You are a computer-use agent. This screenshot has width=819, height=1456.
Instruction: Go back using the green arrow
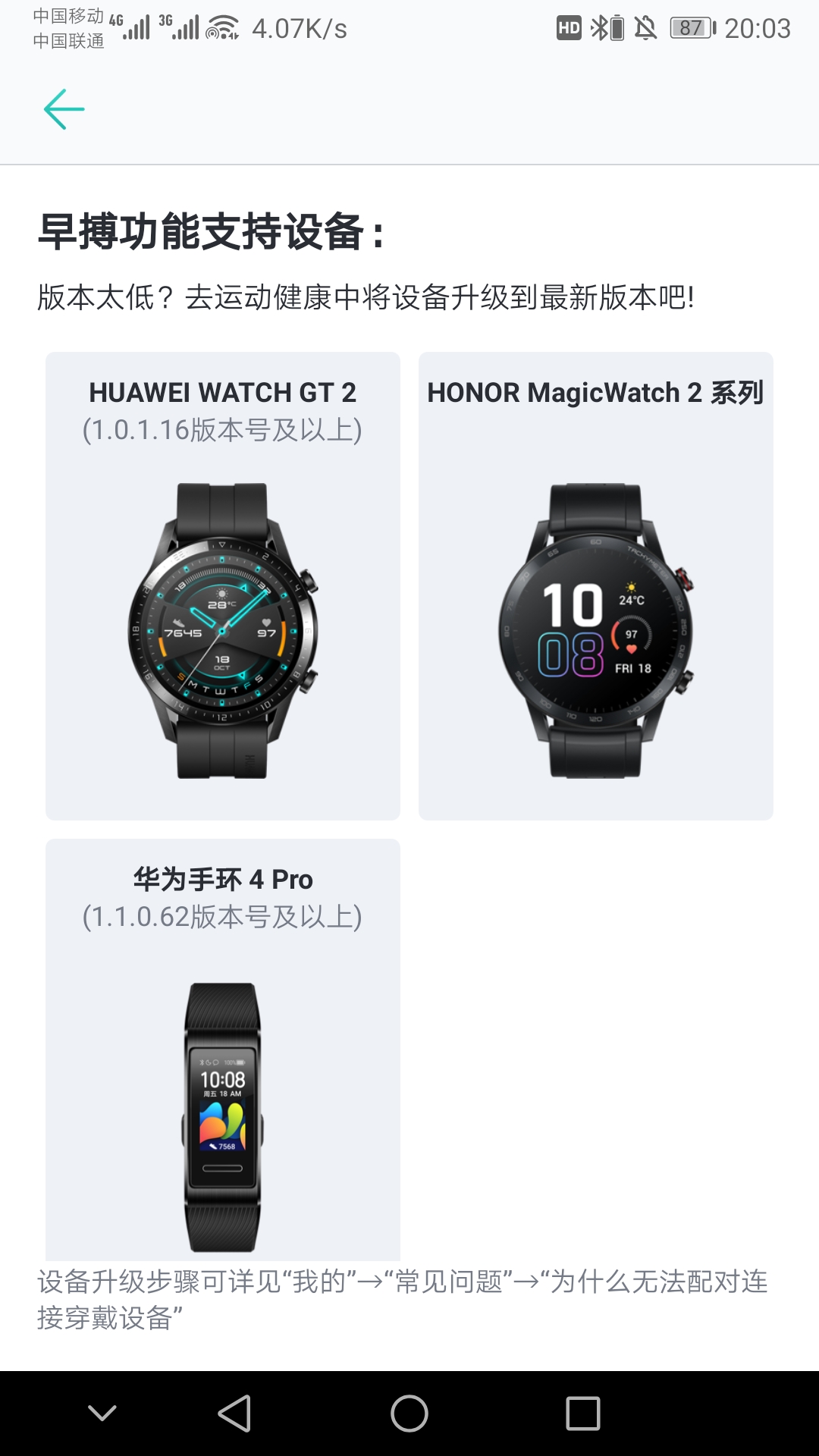point(64,109)
